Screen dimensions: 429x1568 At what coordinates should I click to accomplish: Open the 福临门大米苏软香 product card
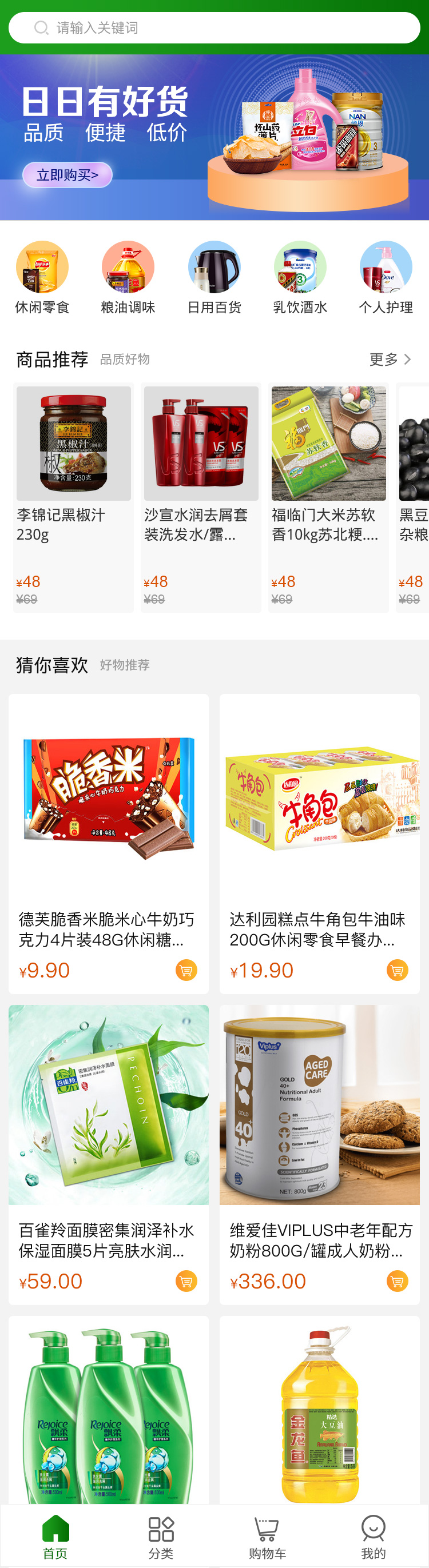click(x=328, y=497)
